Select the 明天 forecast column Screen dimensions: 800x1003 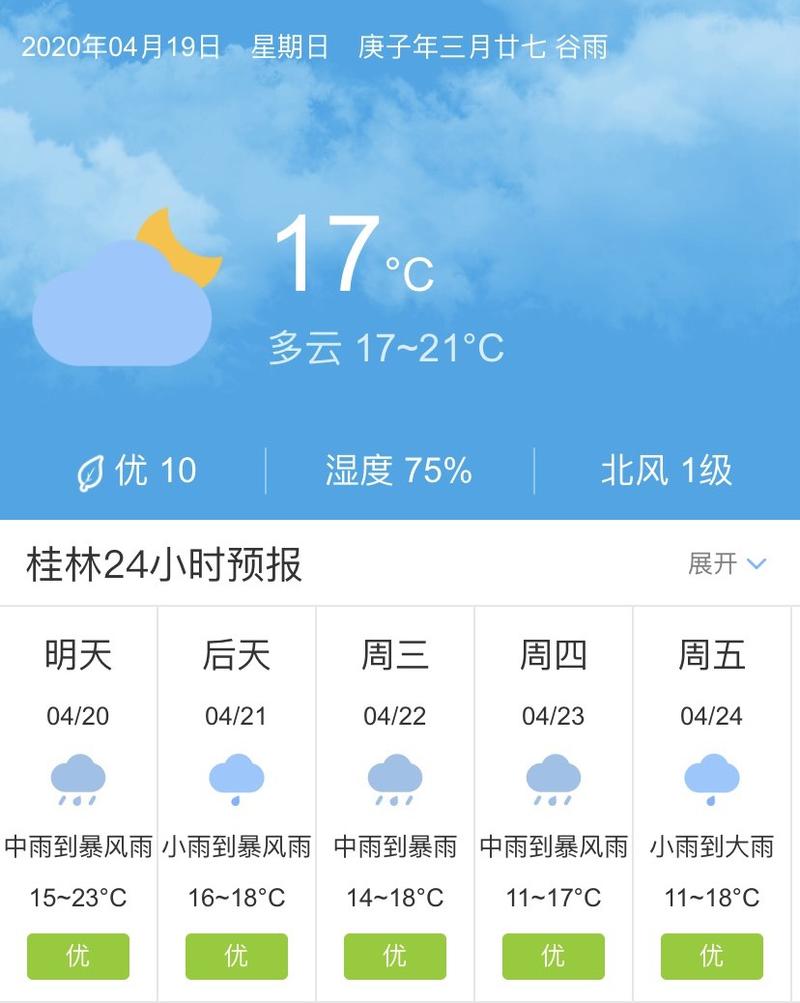click(x=78, y=655)
